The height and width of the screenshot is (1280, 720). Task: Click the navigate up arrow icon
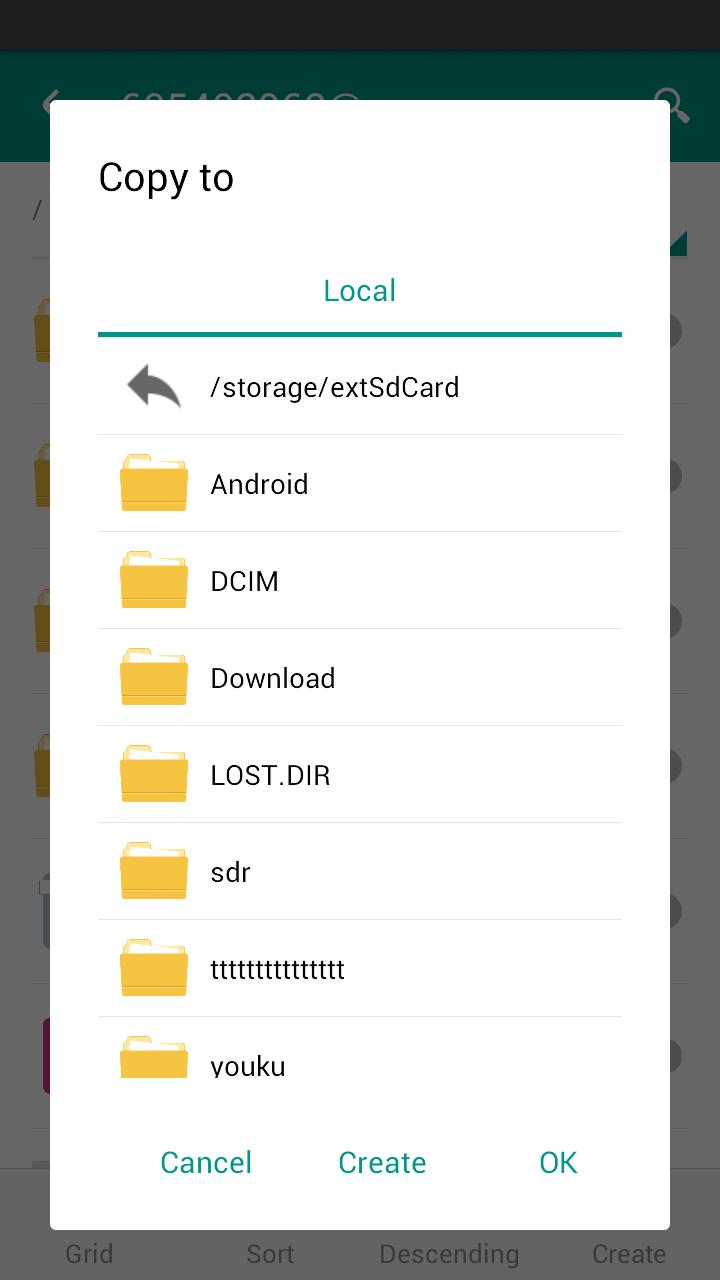coord(153,387)
